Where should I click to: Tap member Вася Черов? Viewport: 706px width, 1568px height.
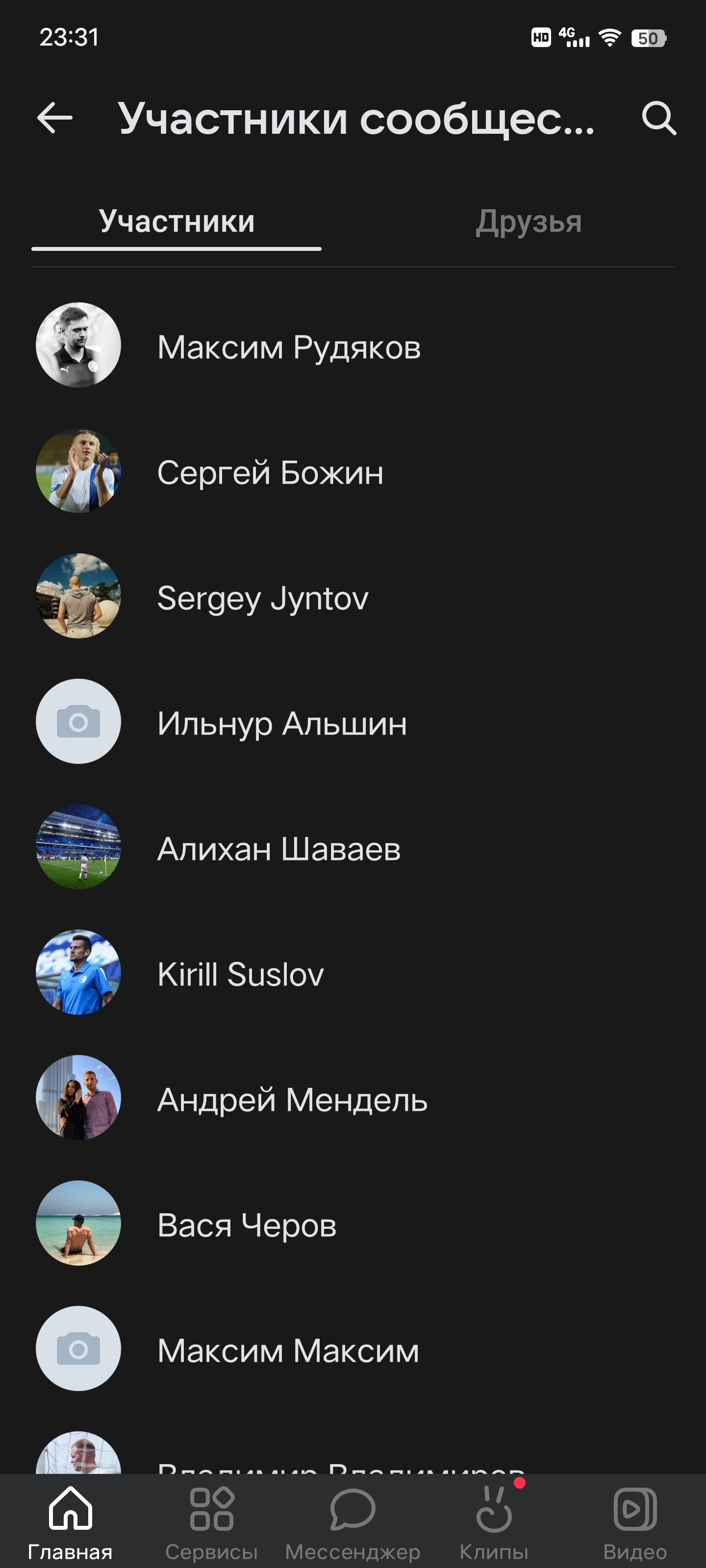pos(246,1225)
